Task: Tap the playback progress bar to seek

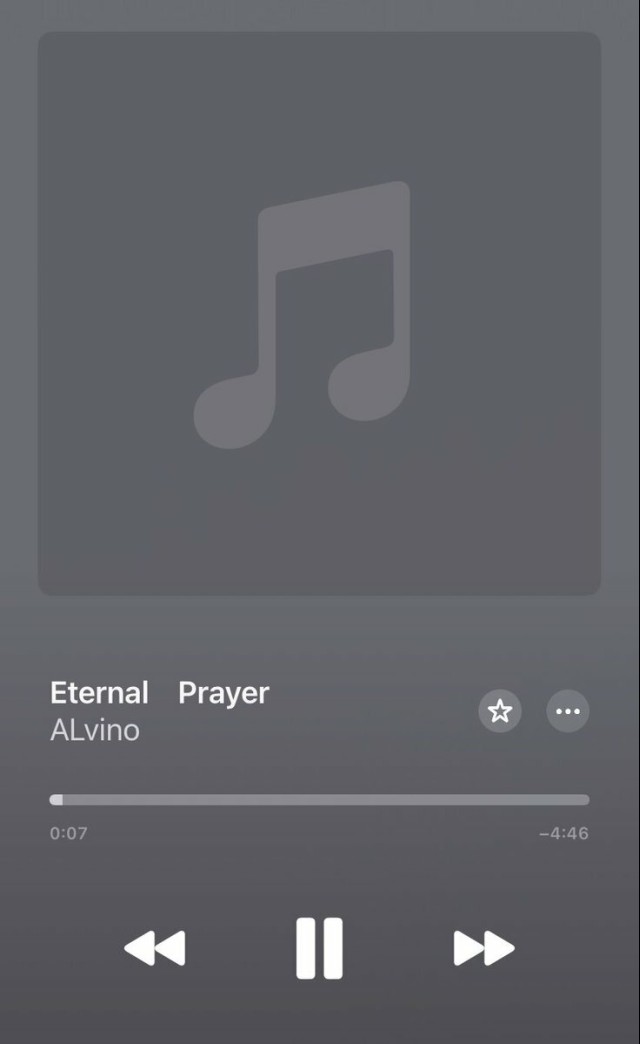Action: 320,800
